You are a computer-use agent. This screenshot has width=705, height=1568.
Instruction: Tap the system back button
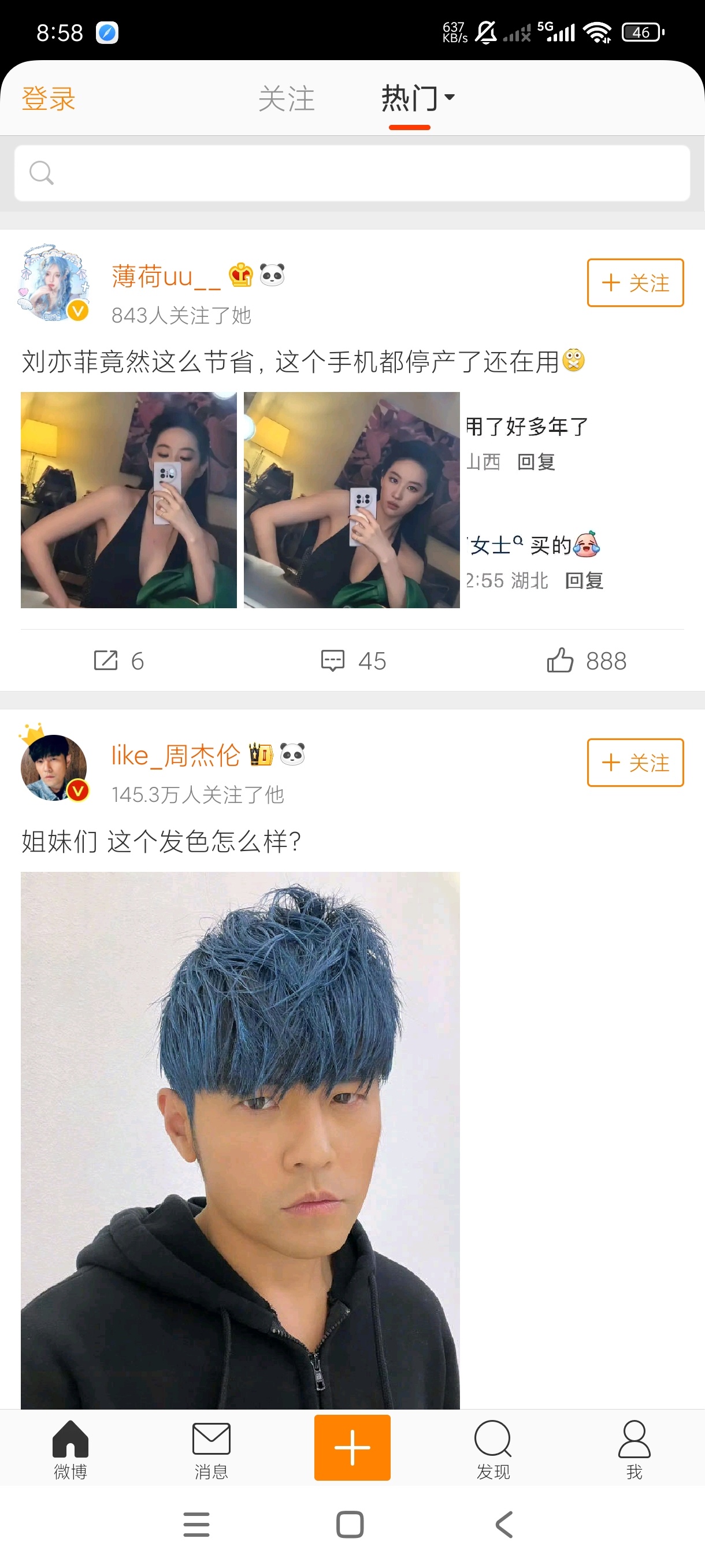pos(504,1525)
